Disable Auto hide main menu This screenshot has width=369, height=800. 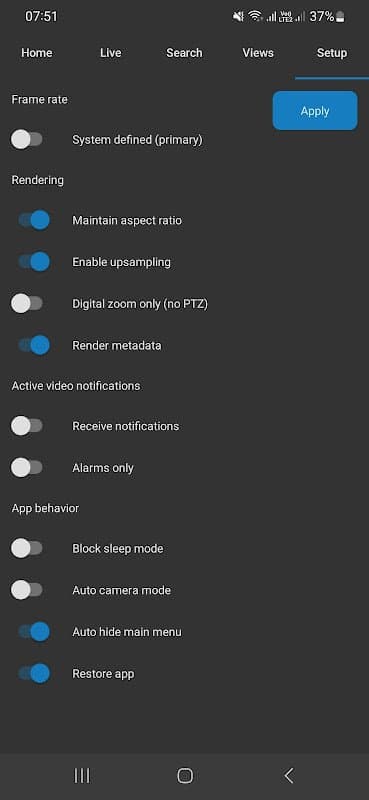34,632
